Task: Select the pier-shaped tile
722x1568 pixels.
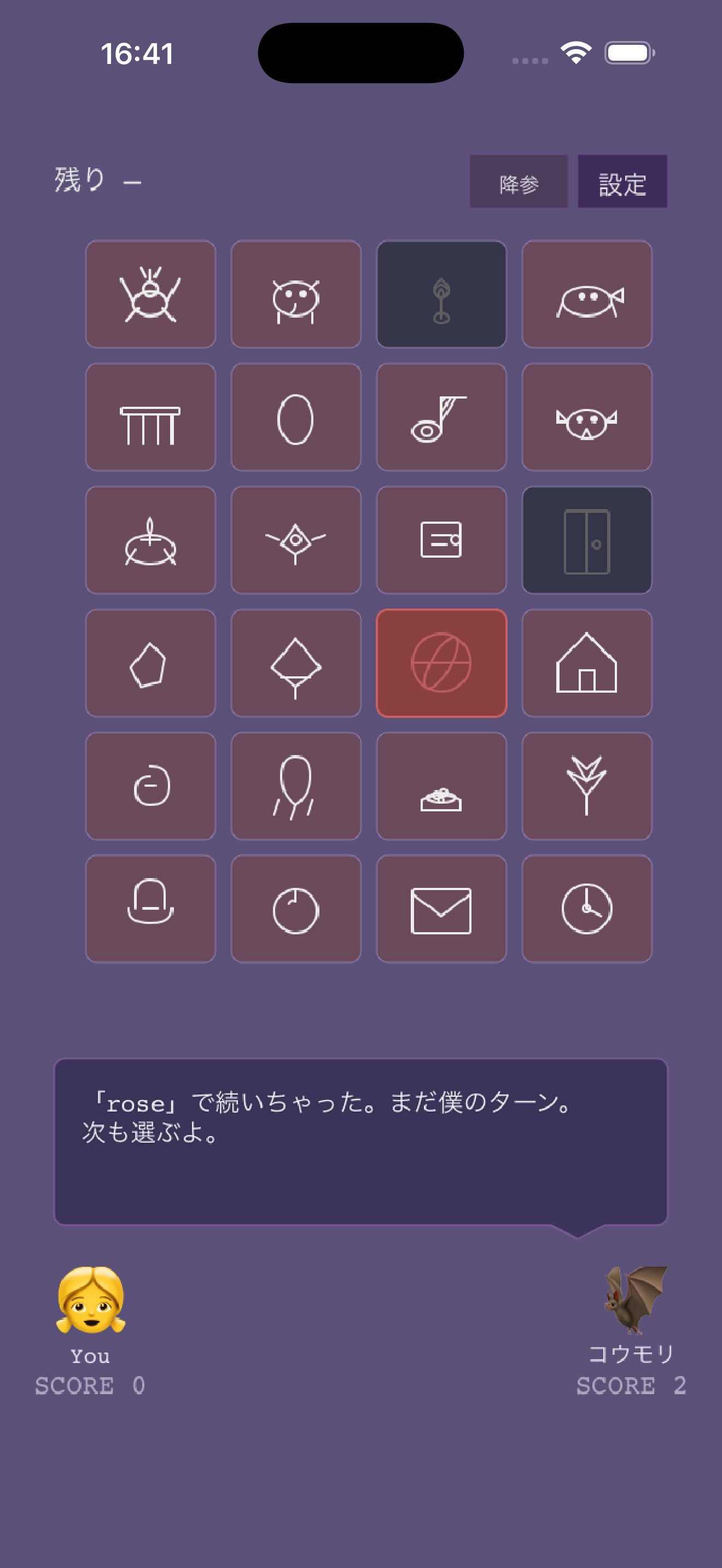Action: click(150, 417)
